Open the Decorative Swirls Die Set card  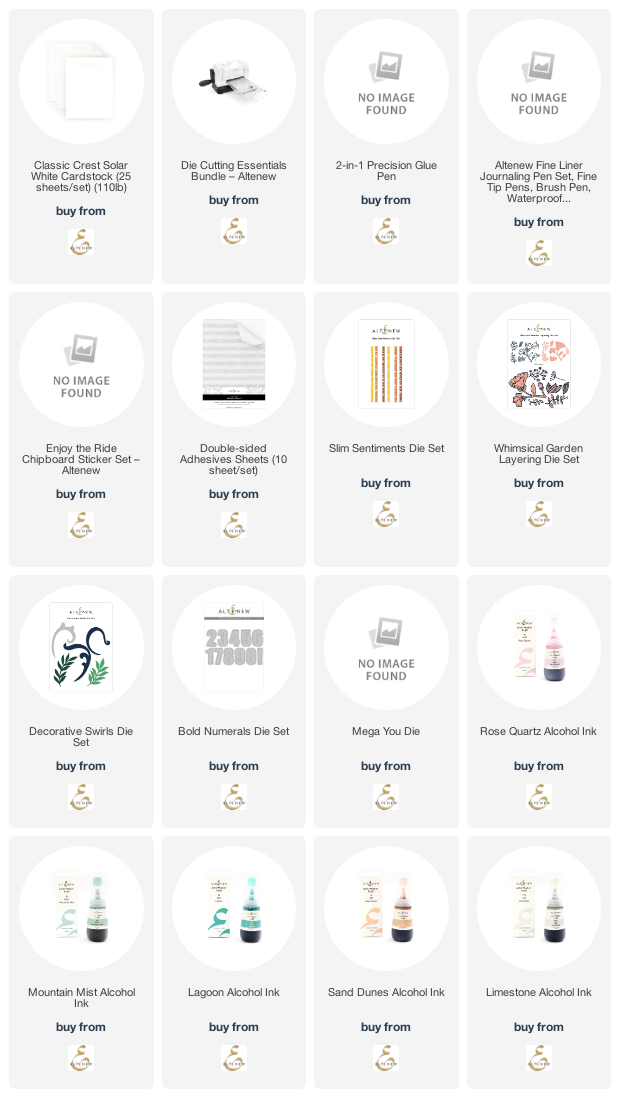point(81,702)
